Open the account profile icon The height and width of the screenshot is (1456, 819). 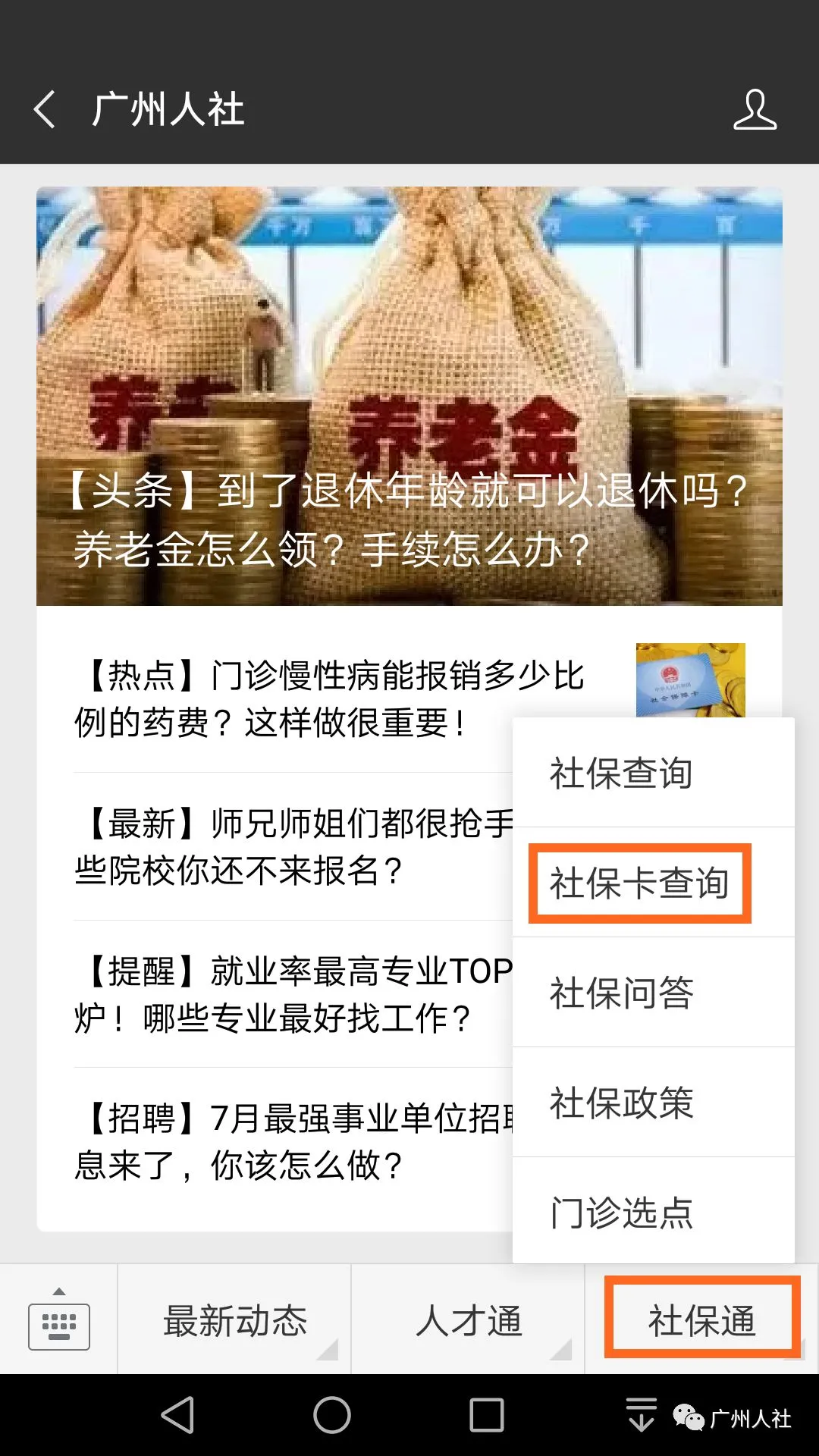pyautogui.click(x=755, y=110)
